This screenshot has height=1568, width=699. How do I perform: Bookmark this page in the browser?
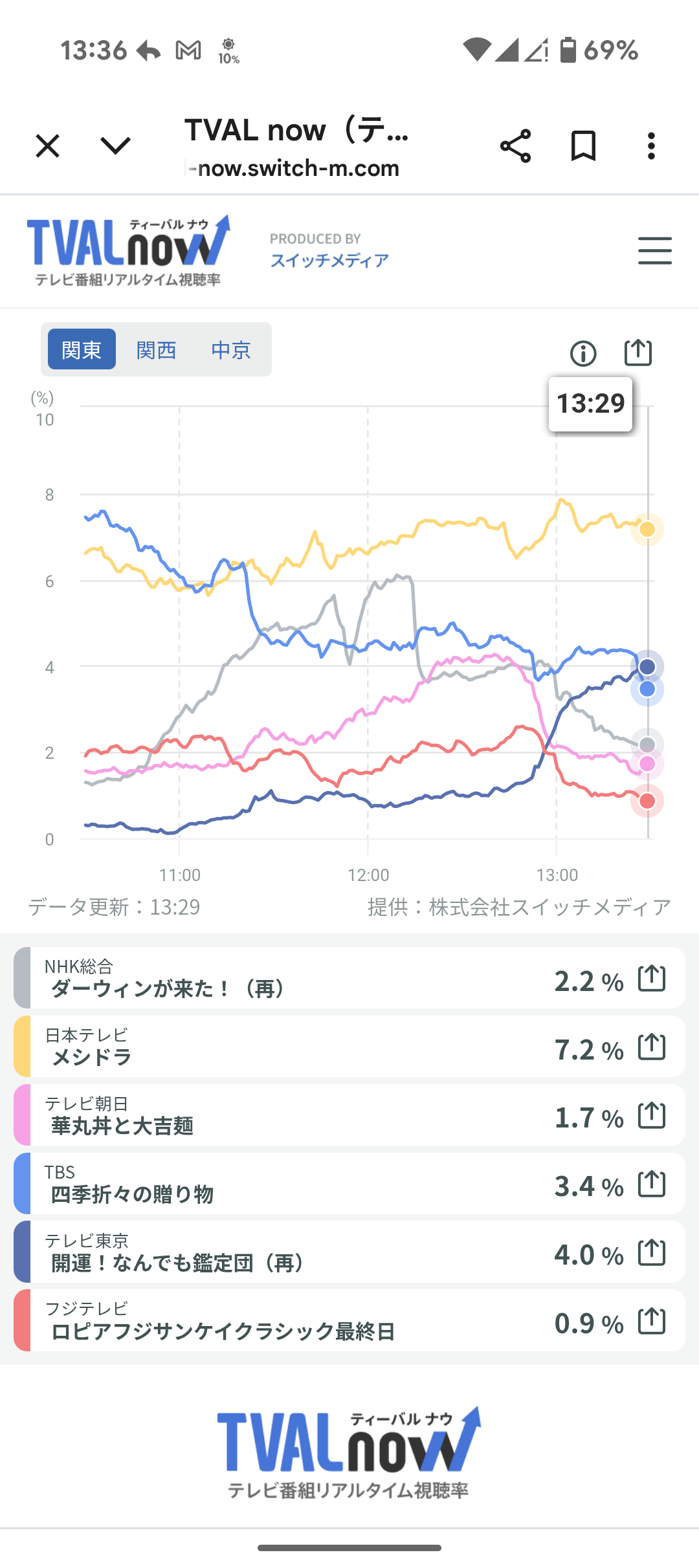click(x=583, y=146)
